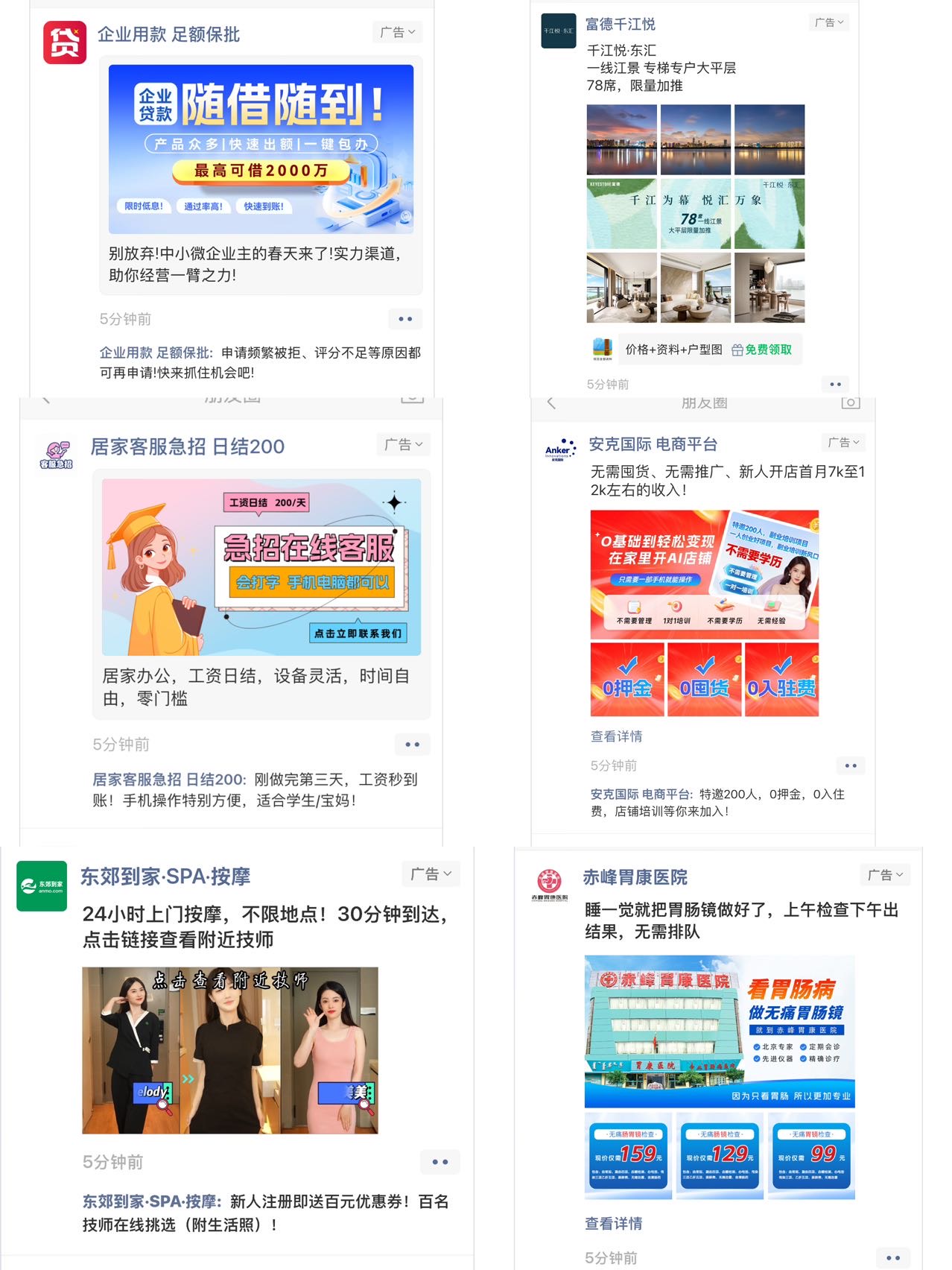The width and height of the screenshot is (952, 1270).
Task: Open the 广告 dropdown on the 东郊到家 ad
Action: 431,873
